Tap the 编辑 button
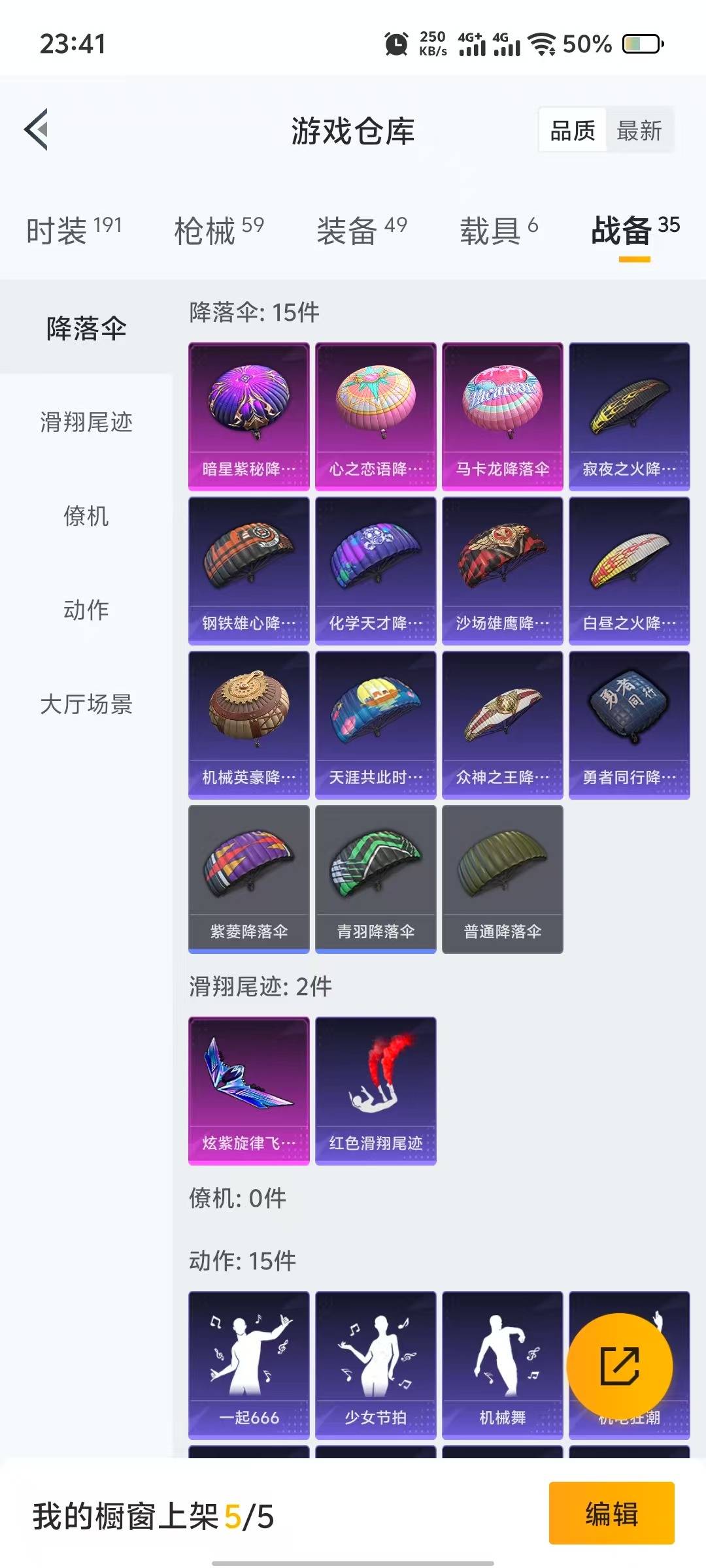Viewport: 706px width, 1568px height. click(611, 1513)
